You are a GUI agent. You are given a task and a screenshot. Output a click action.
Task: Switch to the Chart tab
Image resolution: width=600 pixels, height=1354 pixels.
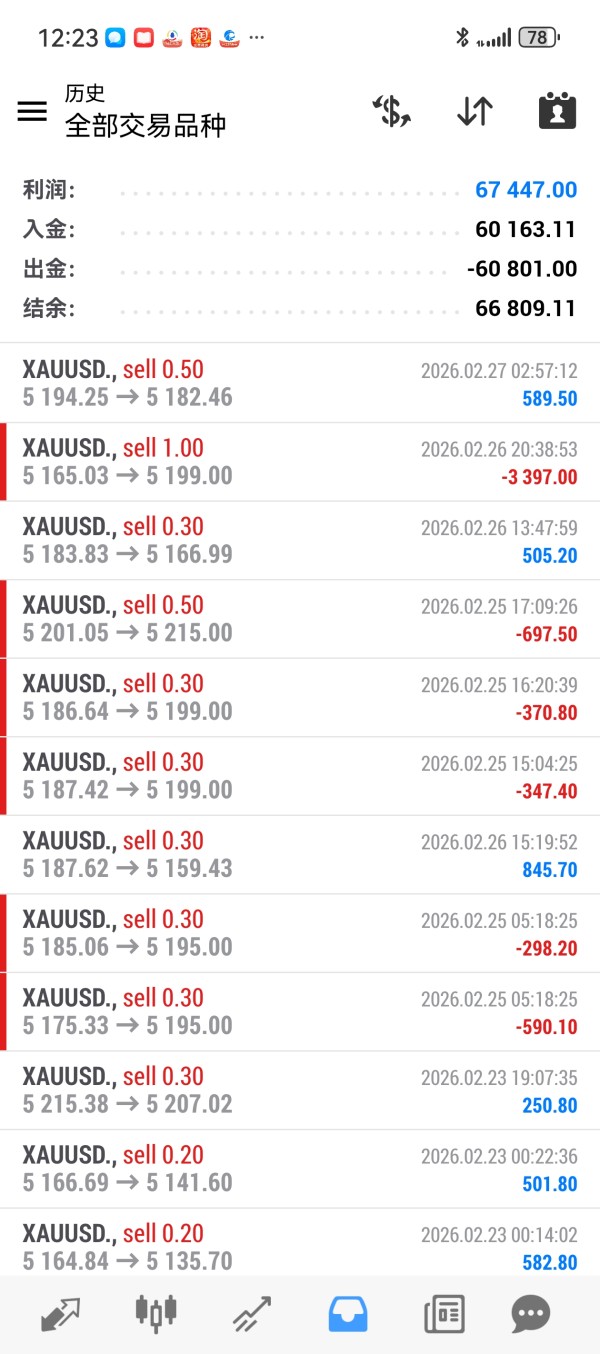tap(156, 1313)
